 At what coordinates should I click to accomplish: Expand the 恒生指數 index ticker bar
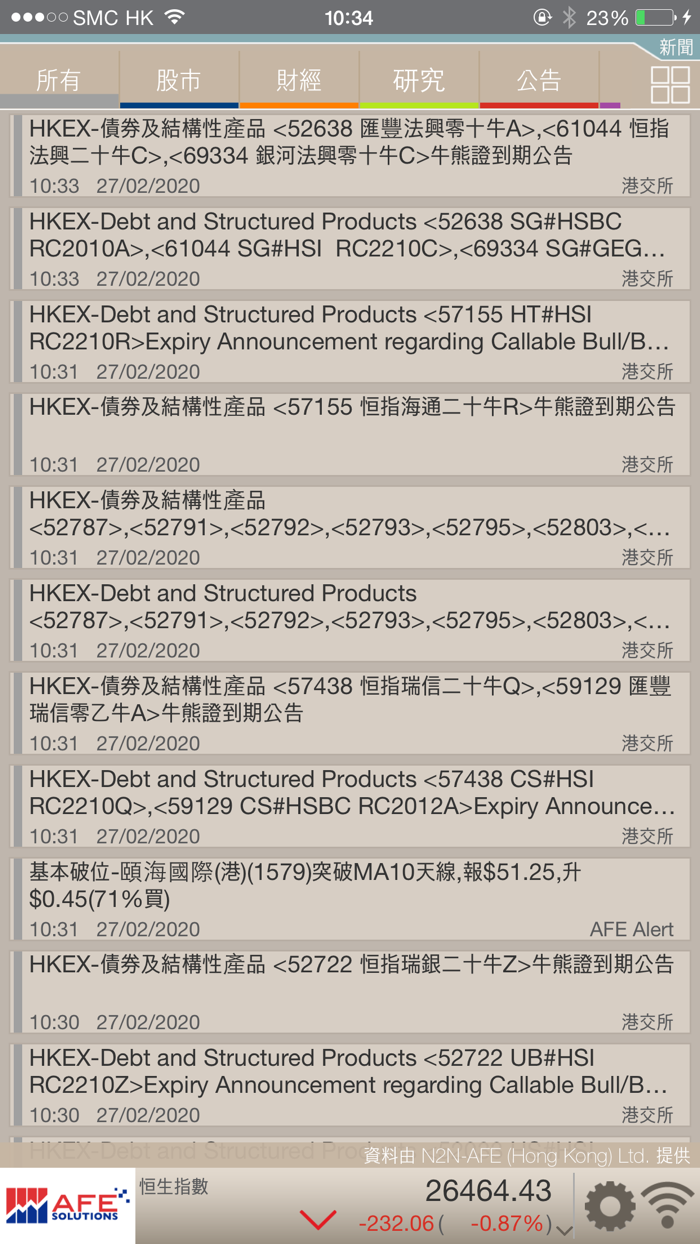tap(355, 1206)
